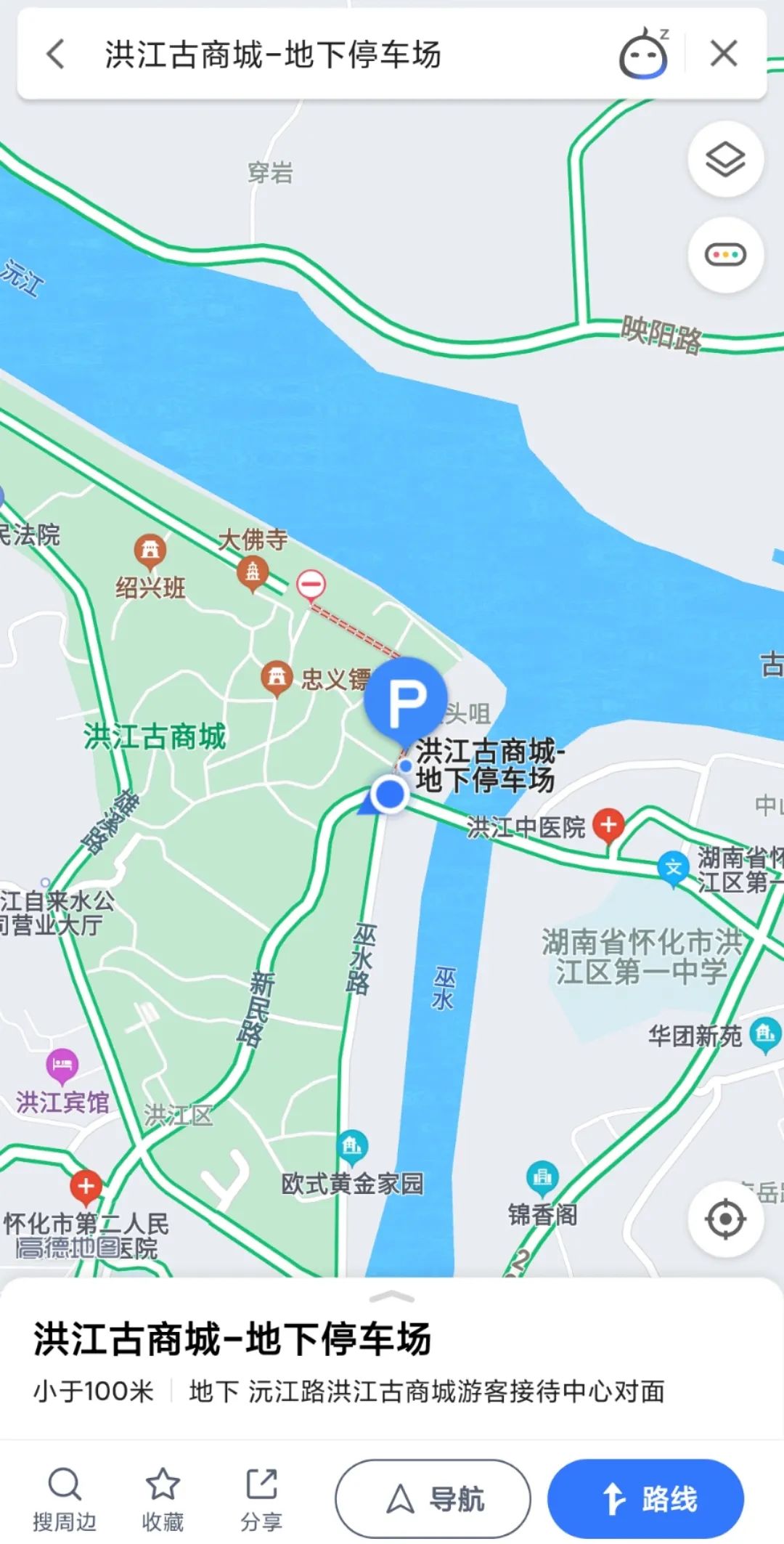This screenshot has height=1544, width=784.
Task: Clear the search with the X button
Action: click(724, 54)
